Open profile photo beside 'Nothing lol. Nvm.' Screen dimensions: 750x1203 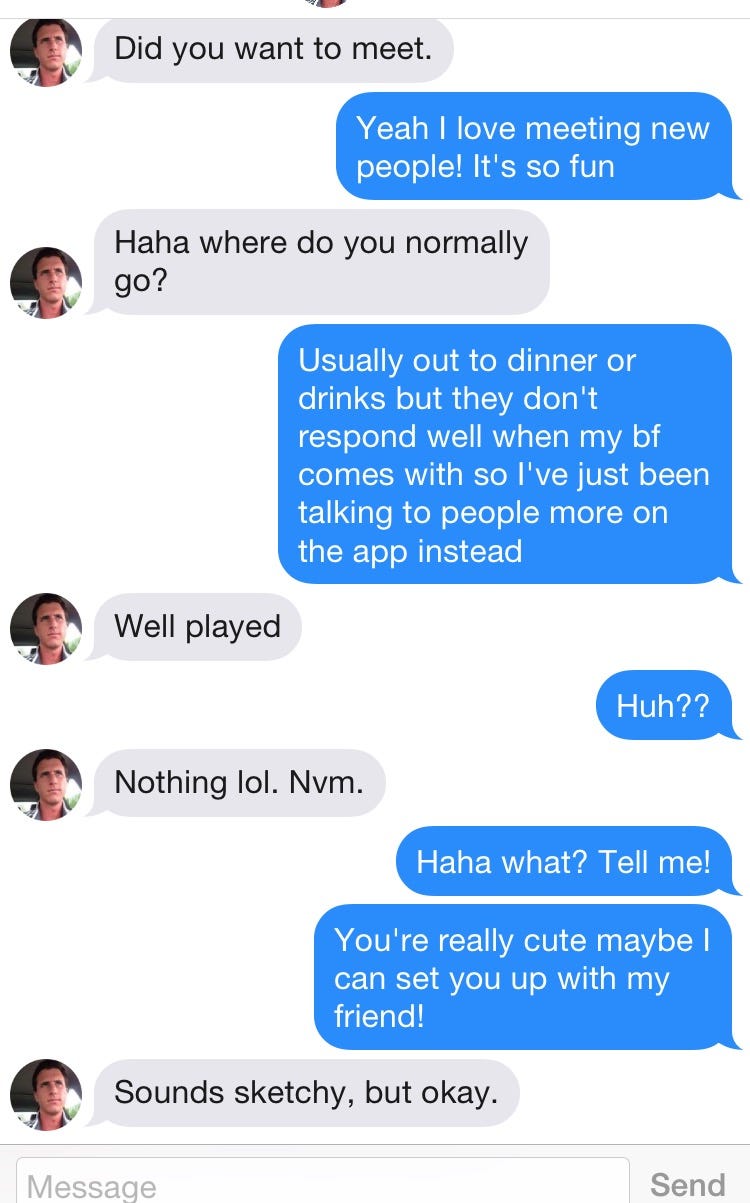(x=45, y=784)
